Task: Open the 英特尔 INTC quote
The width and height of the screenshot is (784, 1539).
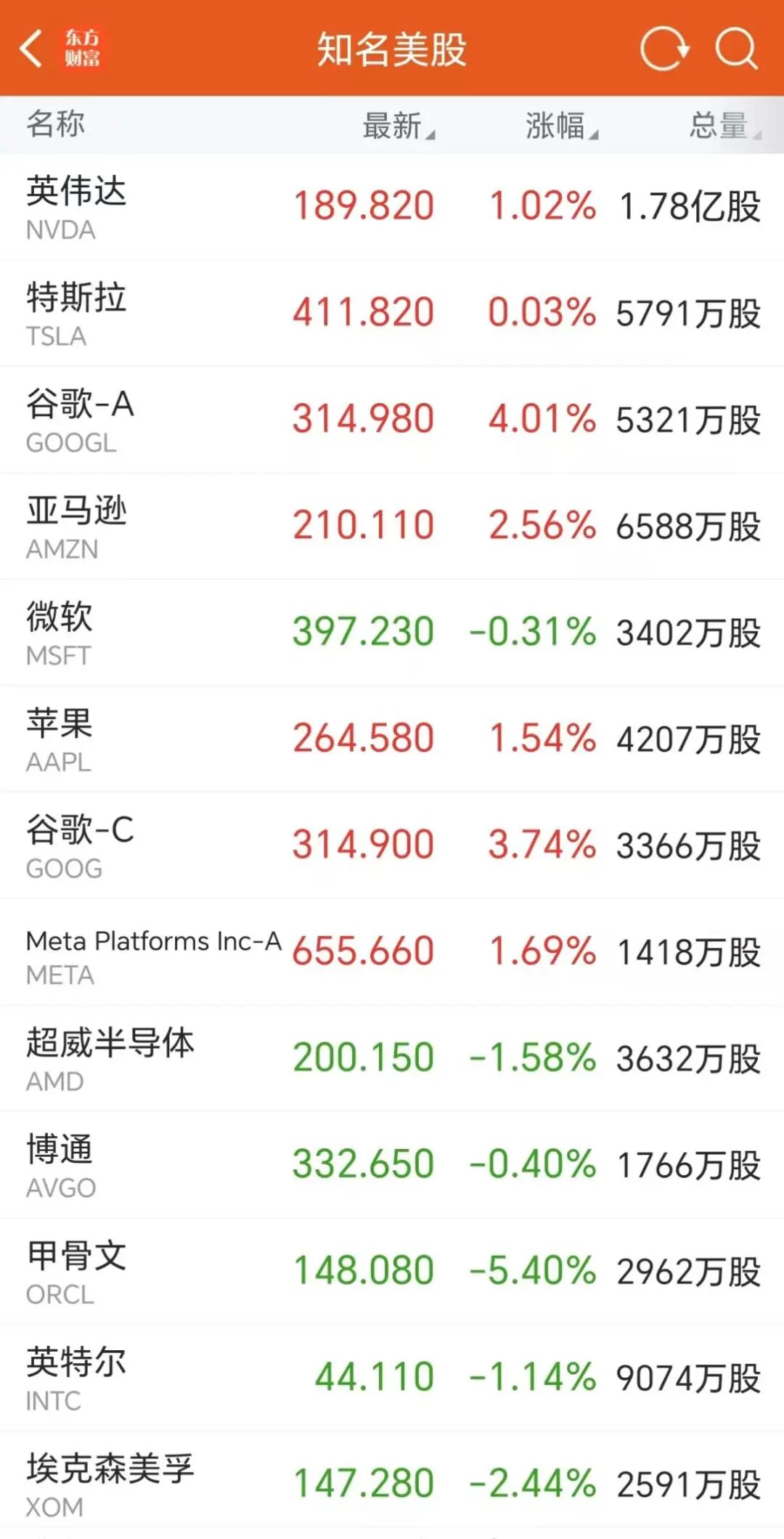Action: click(392, 1378)
